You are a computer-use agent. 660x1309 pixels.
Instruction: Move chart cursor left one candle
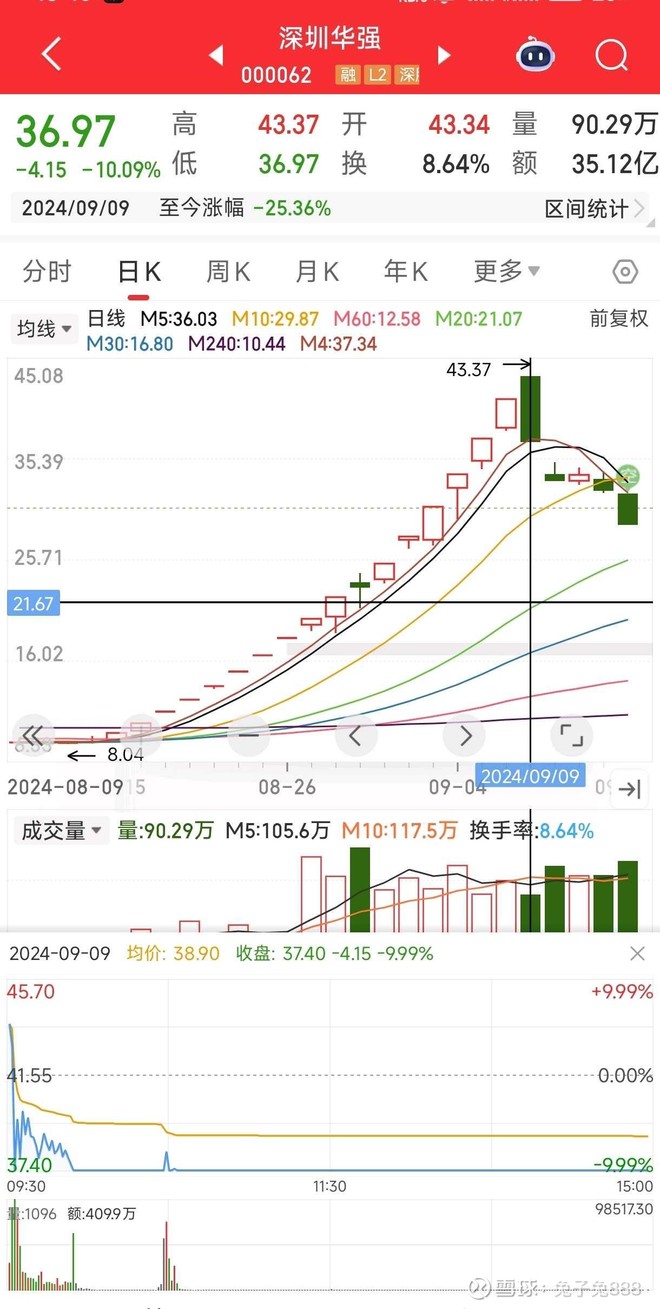356,737
